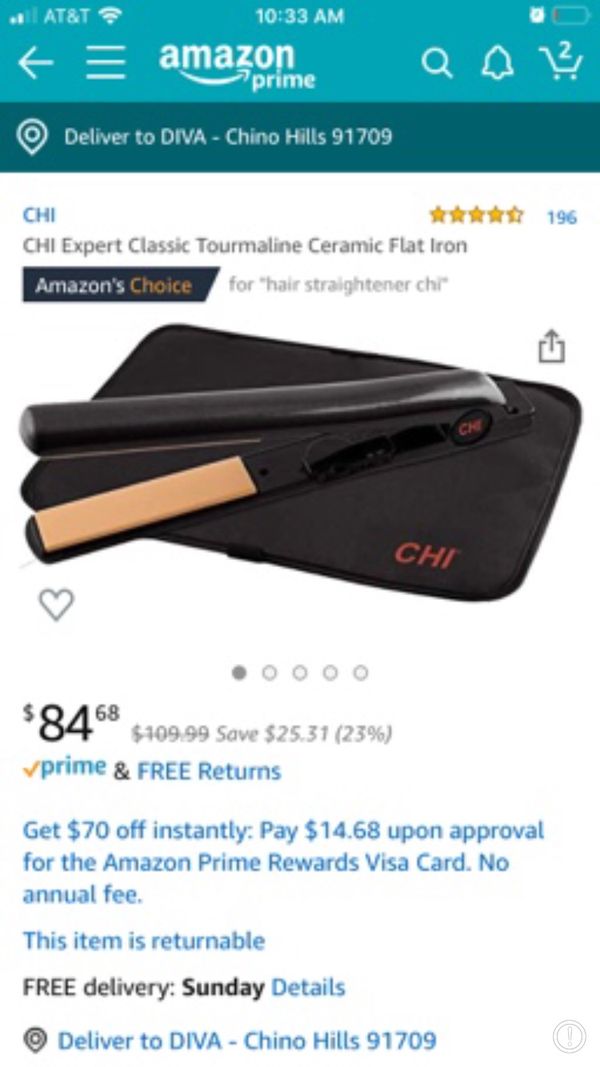View the 196 customer ratings
The width and height of the screenshot is (600, 1067).
point(561,216)
